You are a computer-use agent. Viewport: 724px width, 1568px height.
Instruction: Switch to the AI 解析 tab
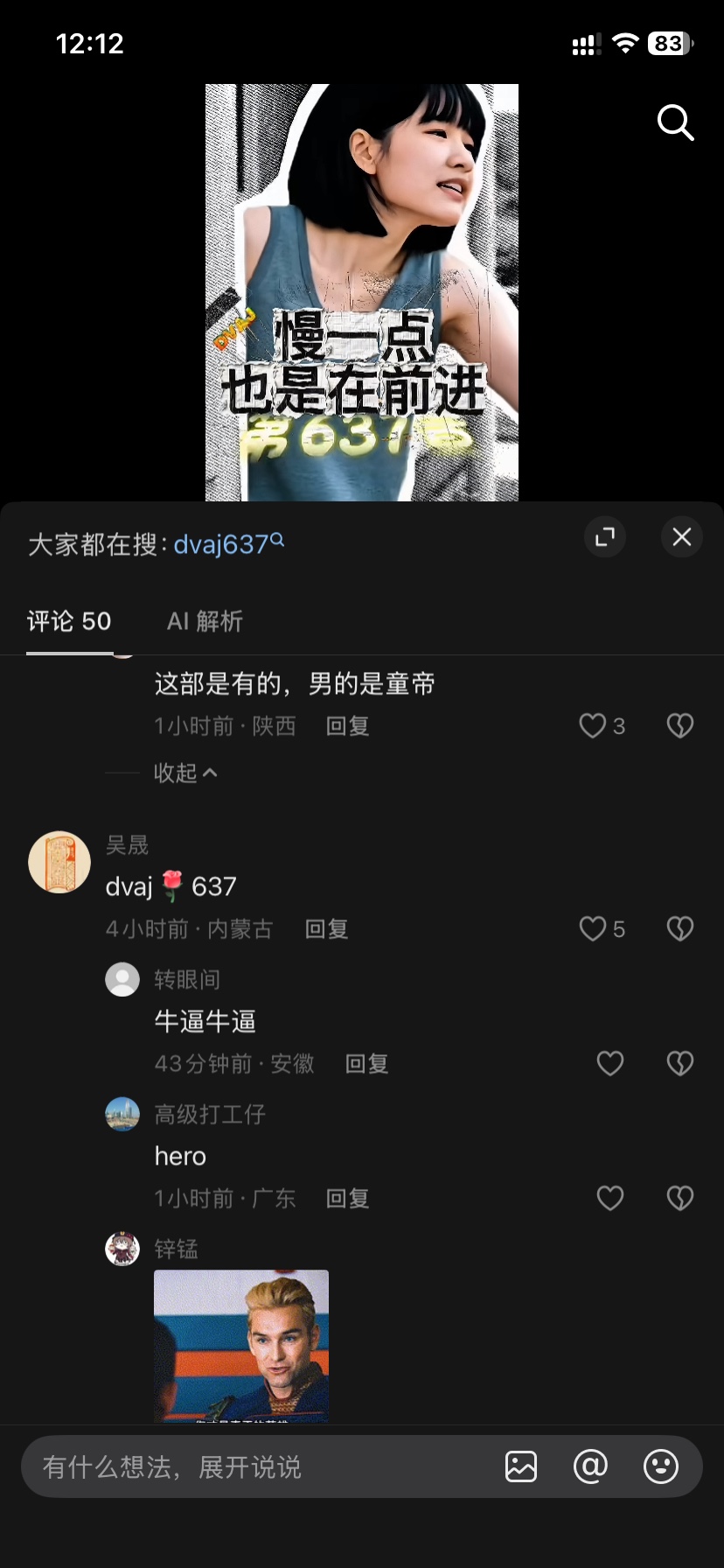point(205,621)
